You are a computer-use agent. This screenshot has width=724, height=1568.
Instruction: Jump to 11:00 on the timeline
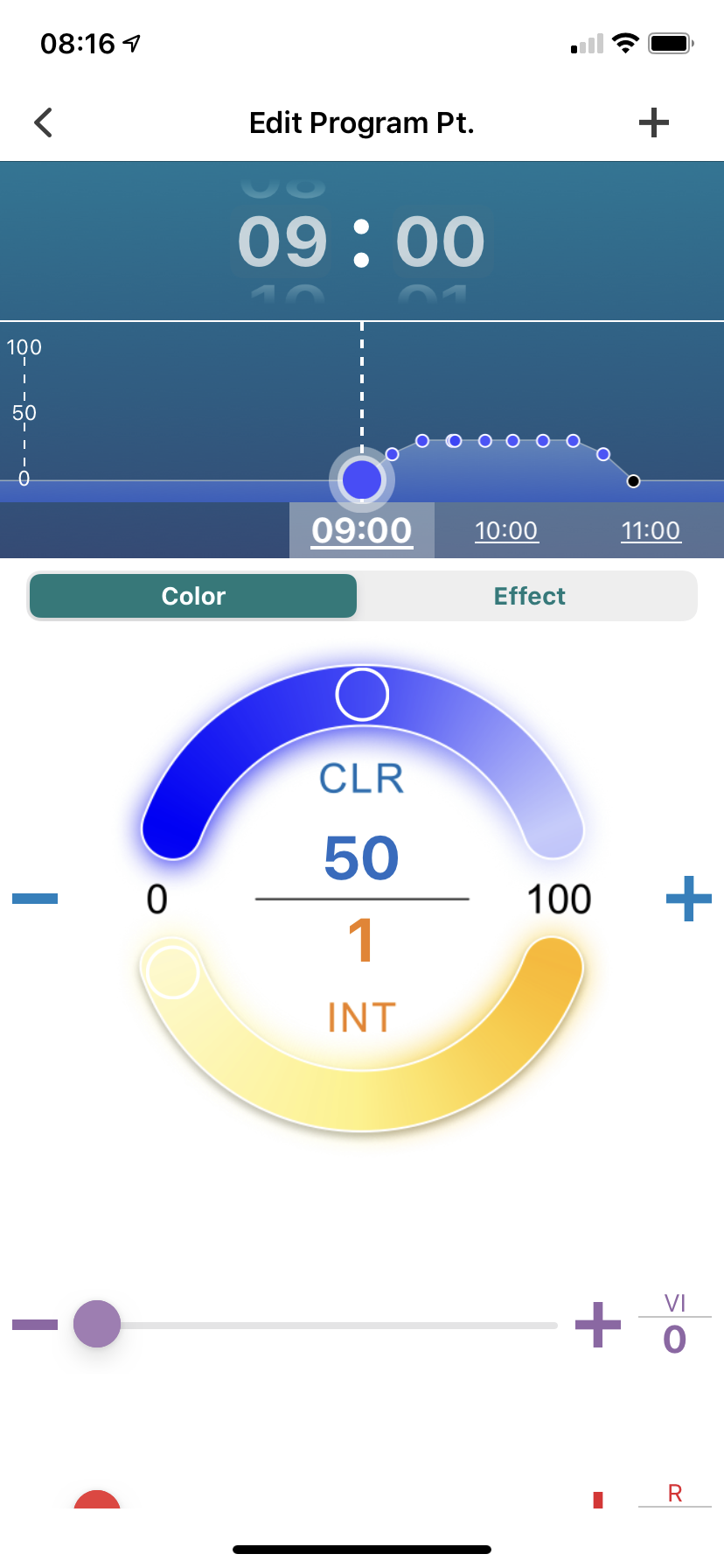coord(651,530)
